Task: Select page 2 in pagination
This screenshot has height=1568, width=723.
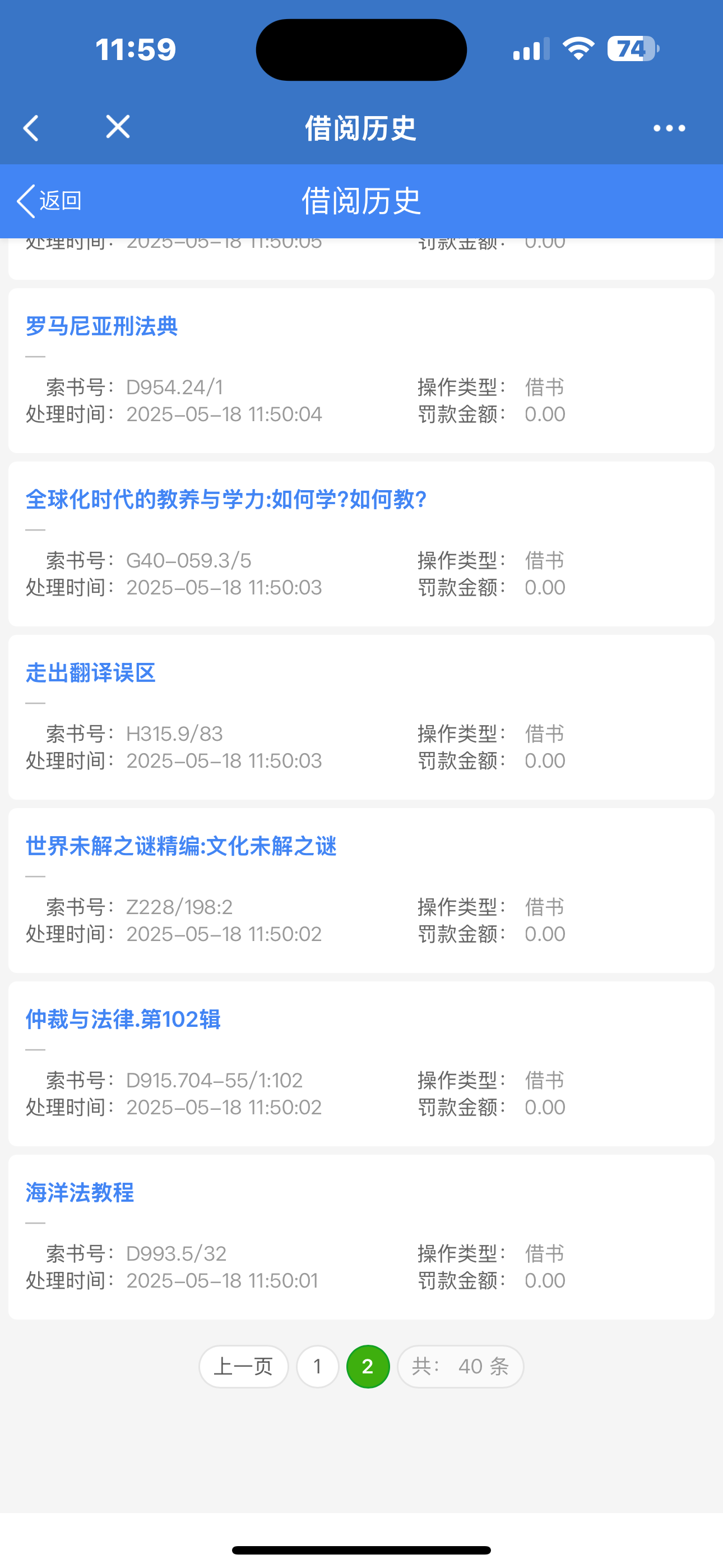Action: [368, 1367]
